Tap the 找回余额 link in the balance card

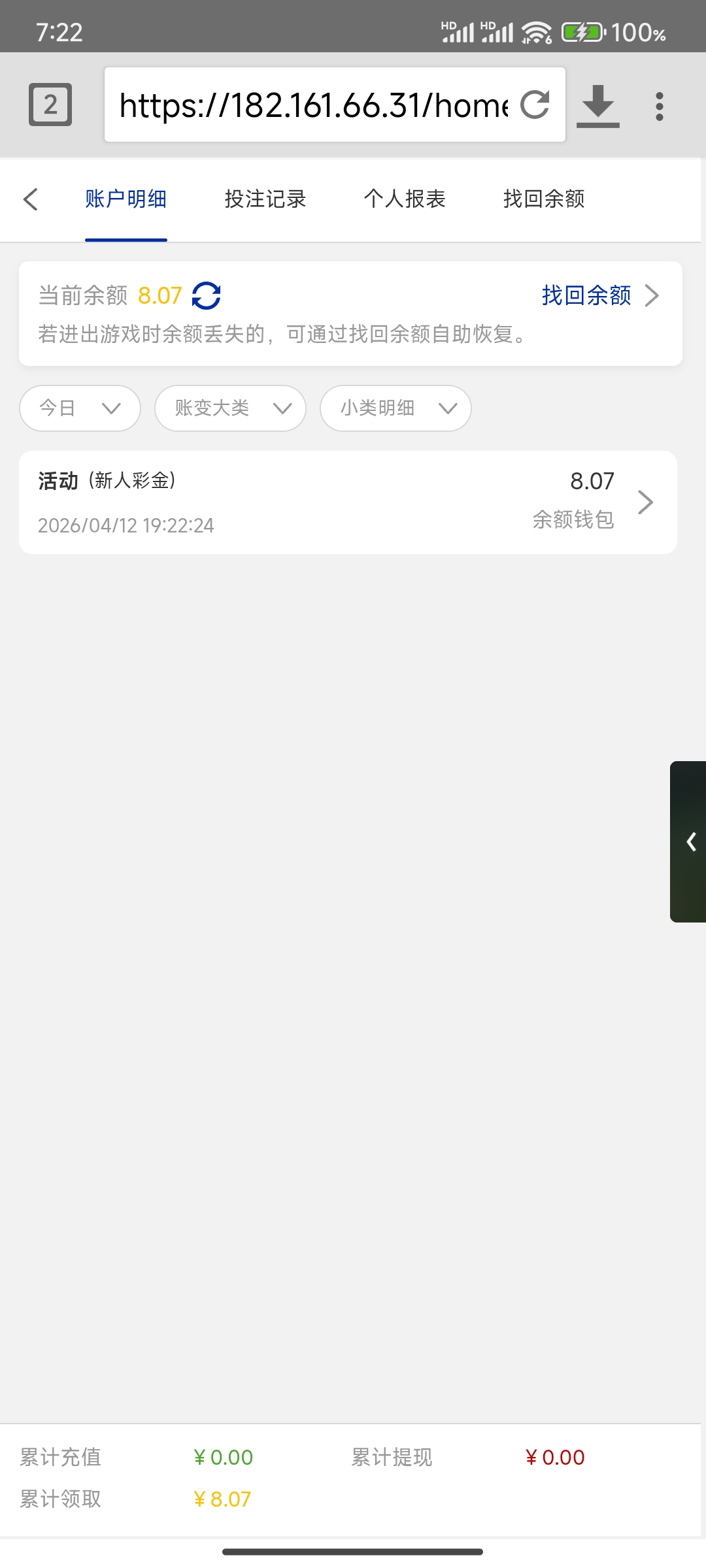[586, 295]
